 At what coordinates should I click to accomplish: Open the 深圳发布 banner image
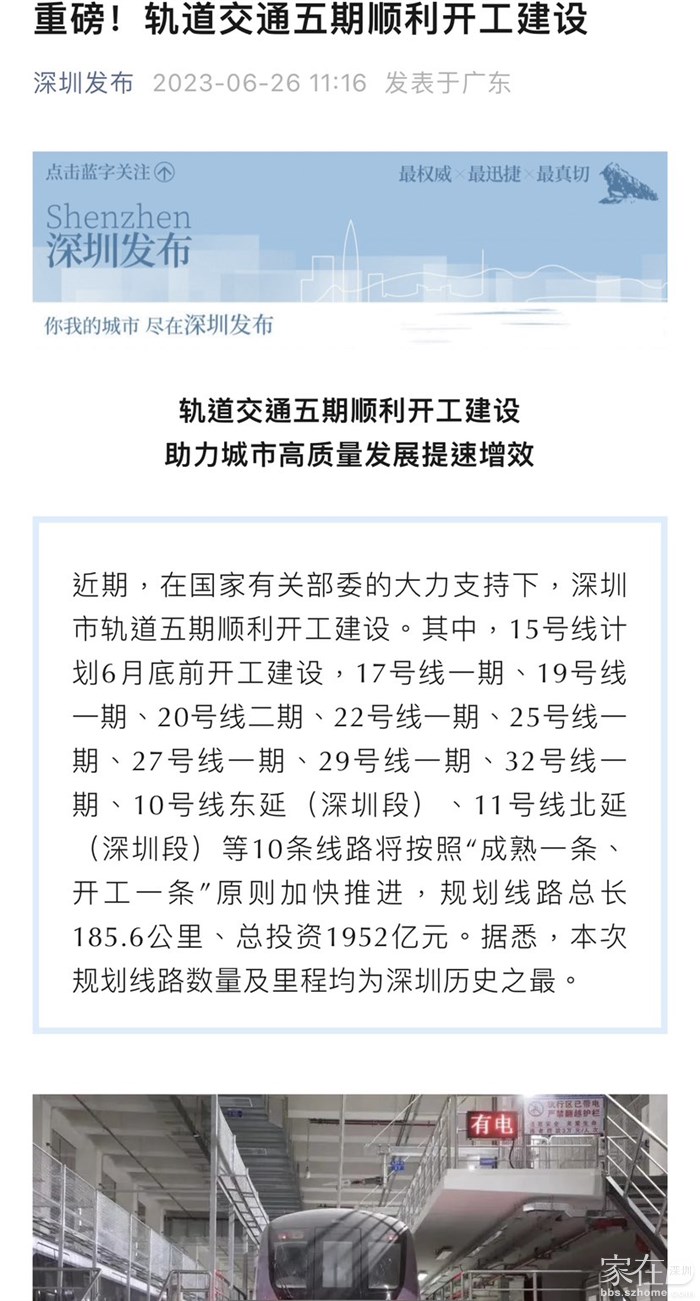click(x=349, y=245)
